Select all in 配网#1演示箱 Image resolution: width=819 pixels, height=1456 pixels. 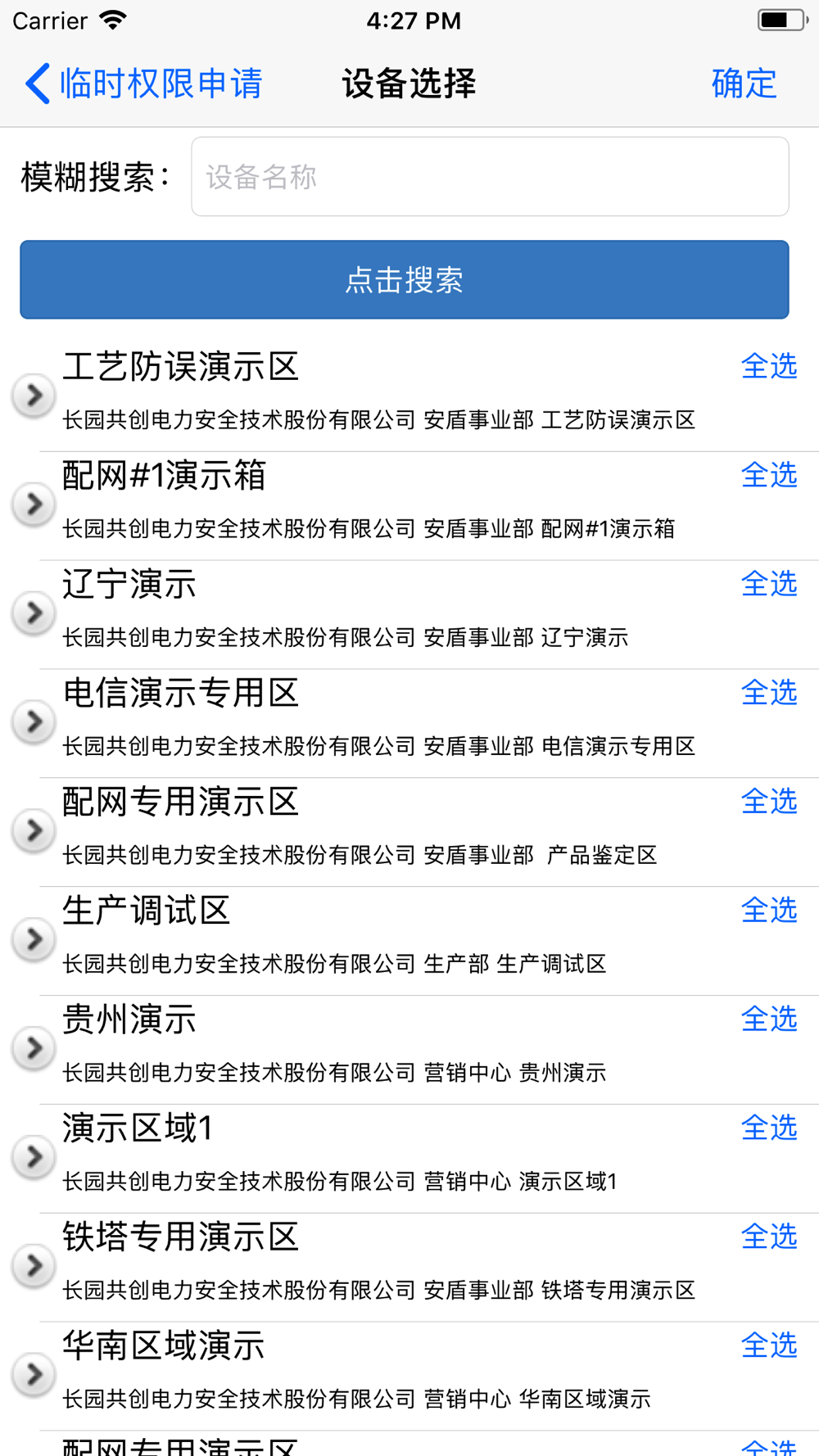(769, 475)
